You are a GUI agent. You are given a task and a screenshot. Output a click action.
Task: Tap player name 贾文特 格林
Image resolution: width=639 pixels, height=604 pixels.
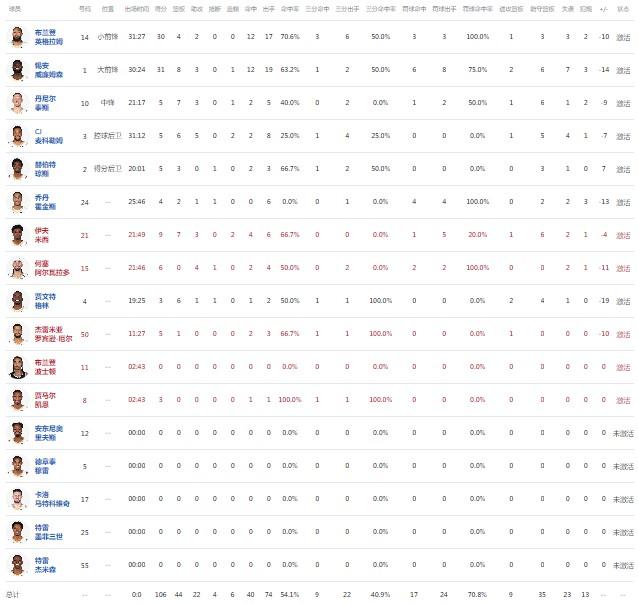click(43, 300)
